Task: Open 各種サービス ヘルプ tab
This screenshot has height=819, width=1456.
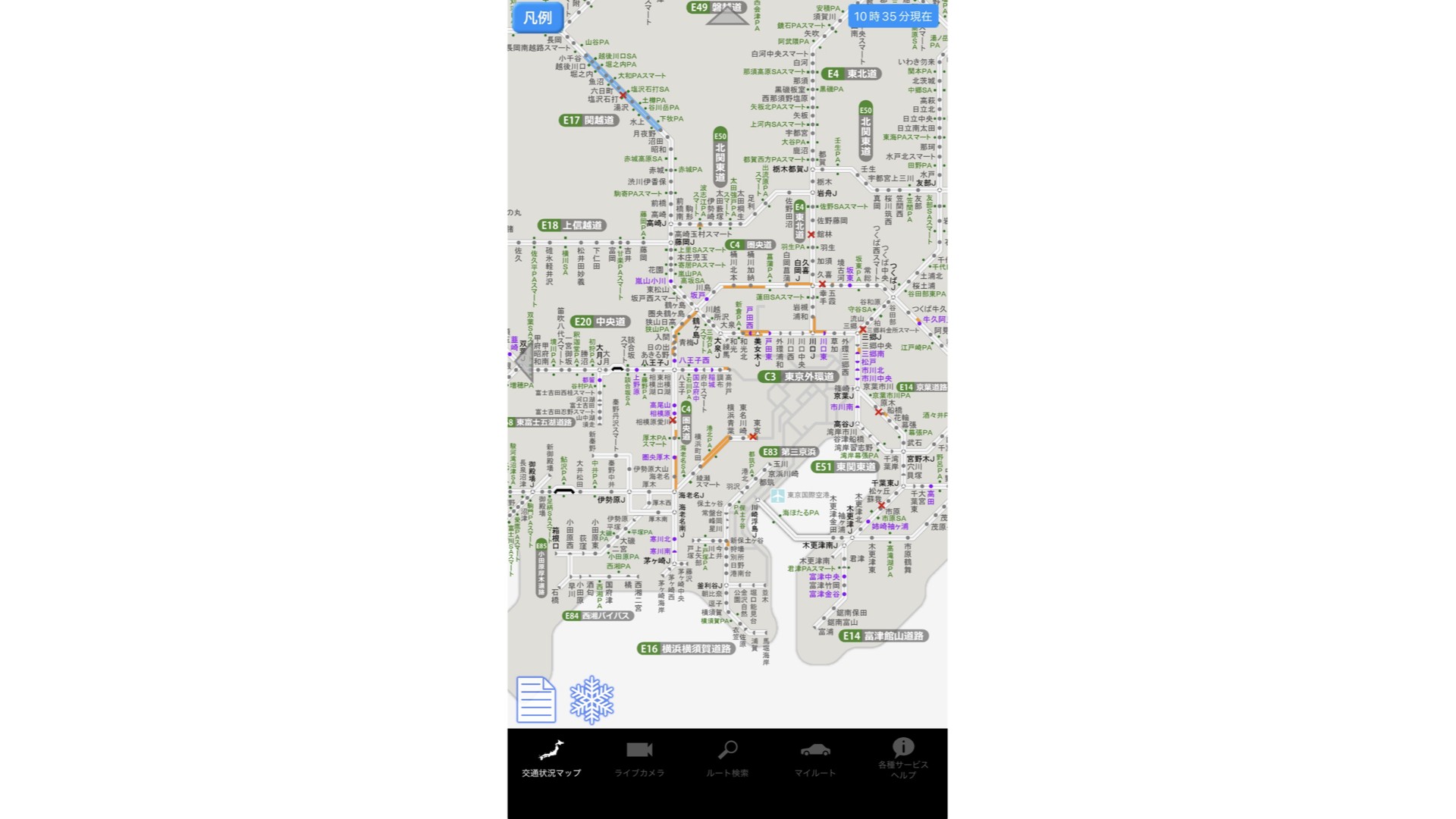Action: click(x=903, y=759)
